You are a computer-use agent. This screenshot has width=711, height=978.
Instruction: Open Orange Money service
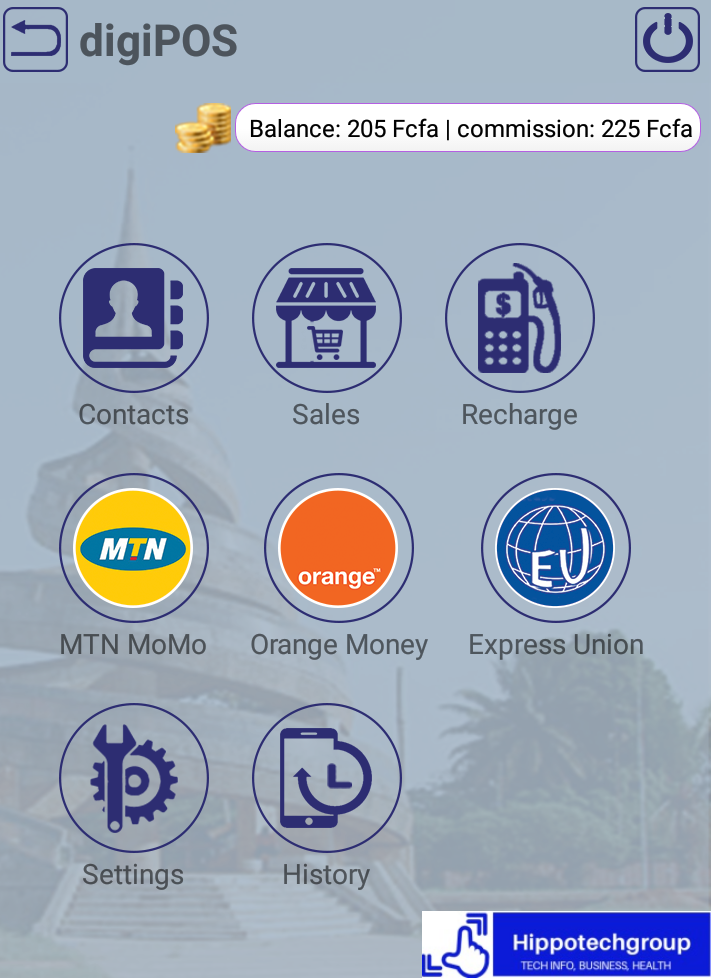click(x=338, y=548)
